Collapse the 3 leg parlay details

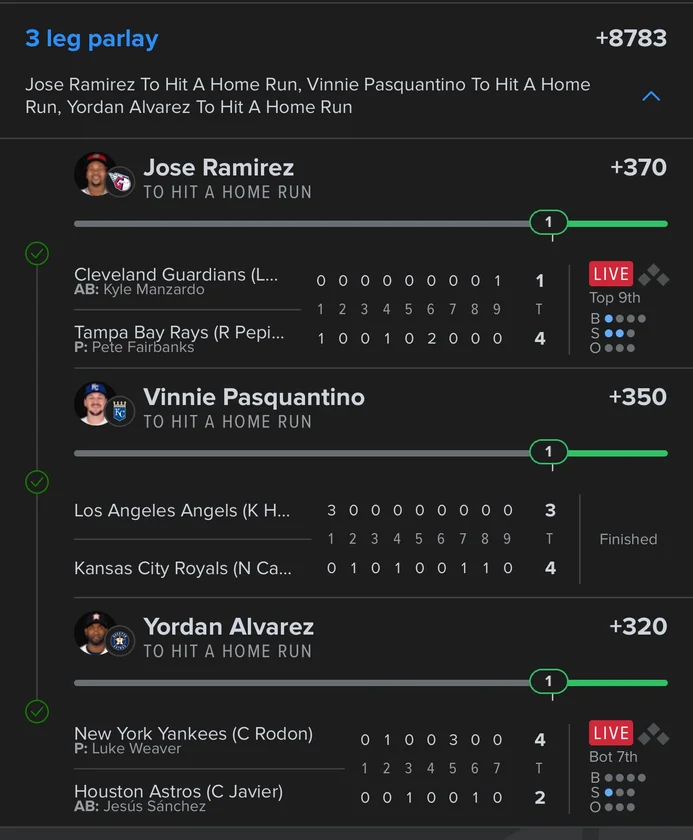coord(651,97)
